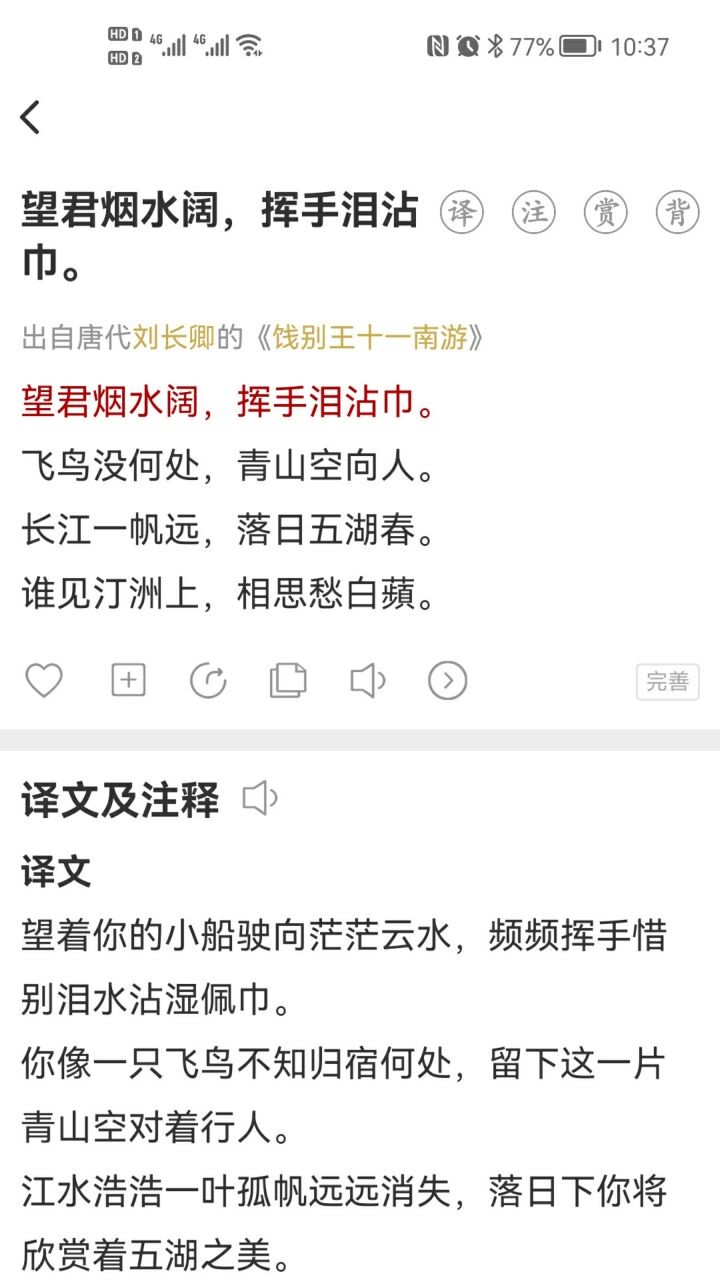Image resolution: width=720 pixels, height=1280 pixels.
Task: Add verse to collection with plus icon
Action: (x=128, y=681)
